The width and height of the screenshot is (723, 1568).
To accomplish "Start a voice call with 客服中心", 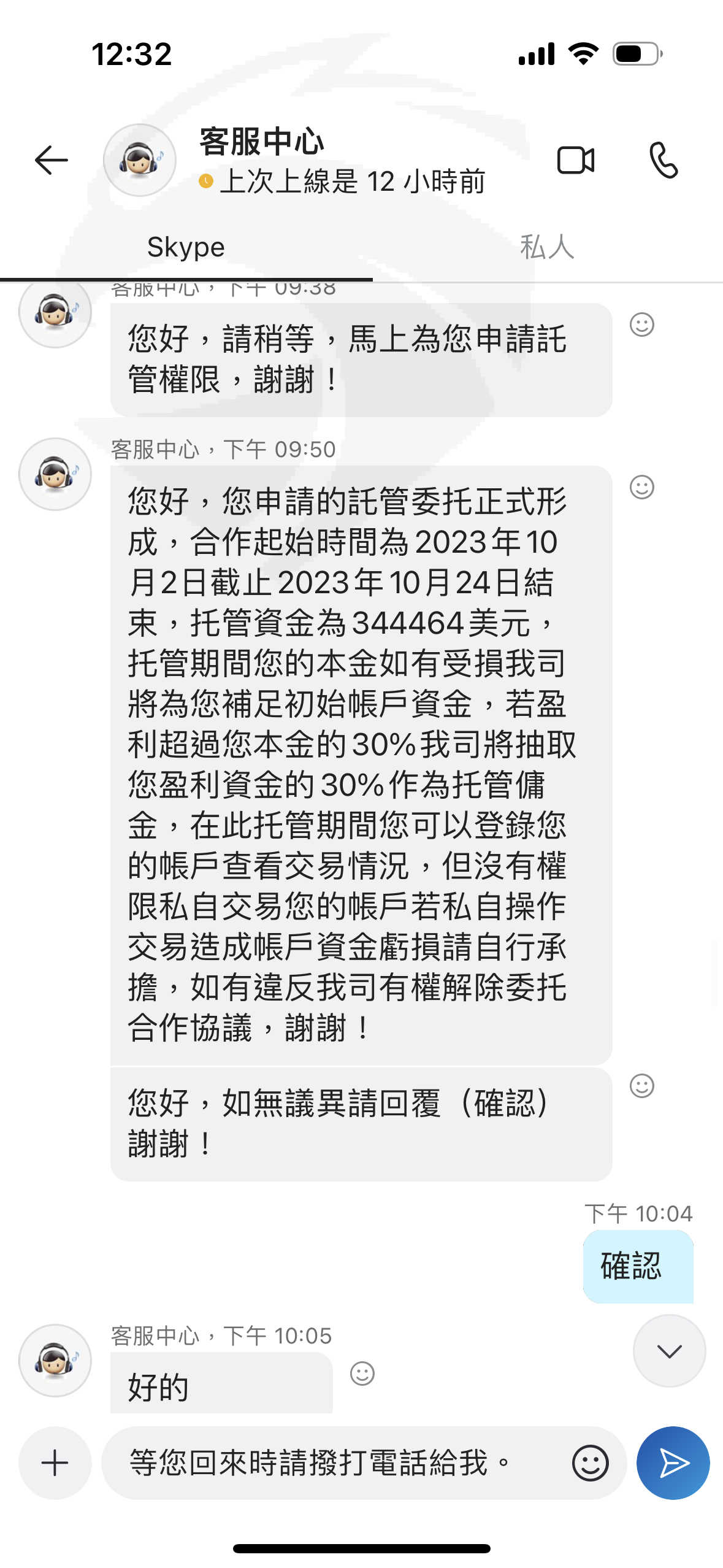I will tap(664, 160).
